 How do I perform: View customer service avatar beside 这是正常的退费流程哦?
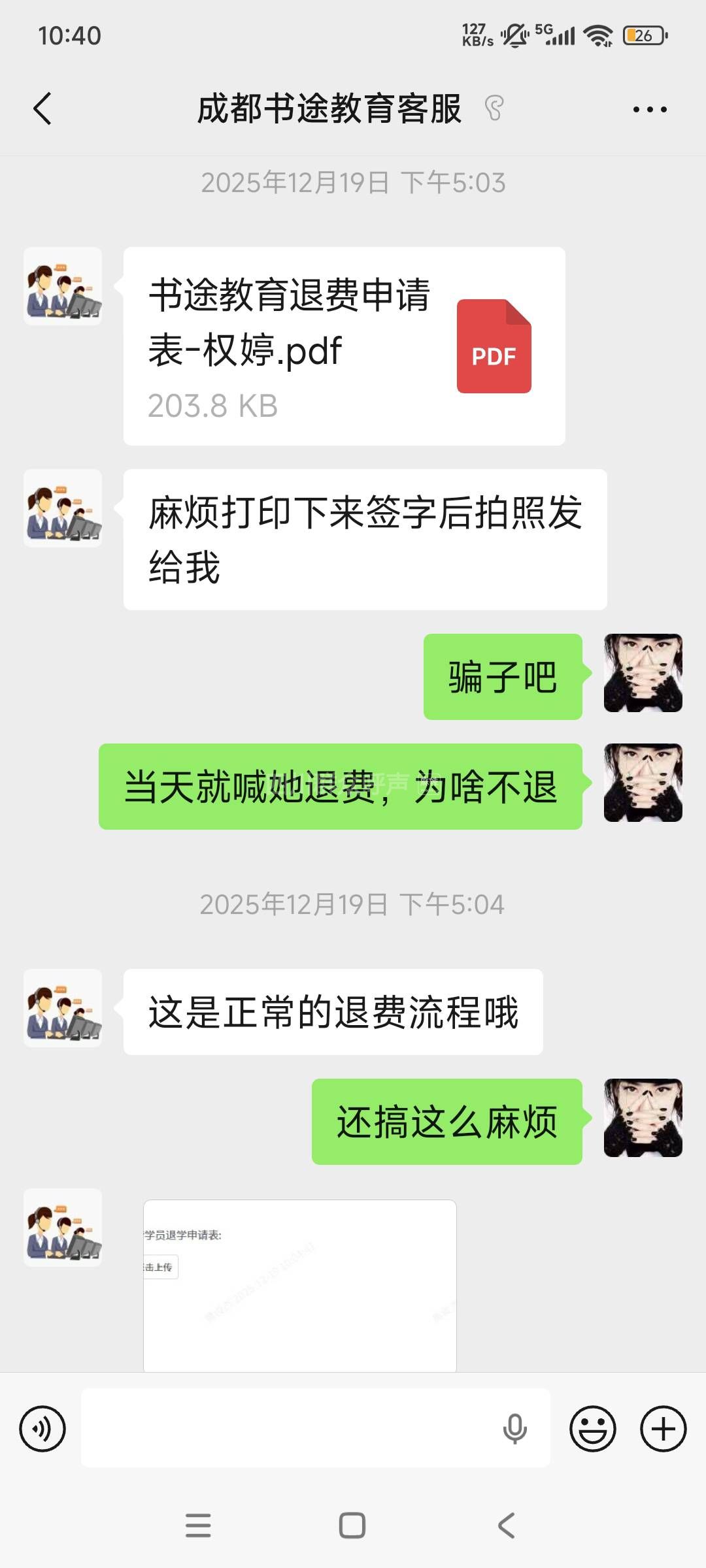click(63, 1008)
